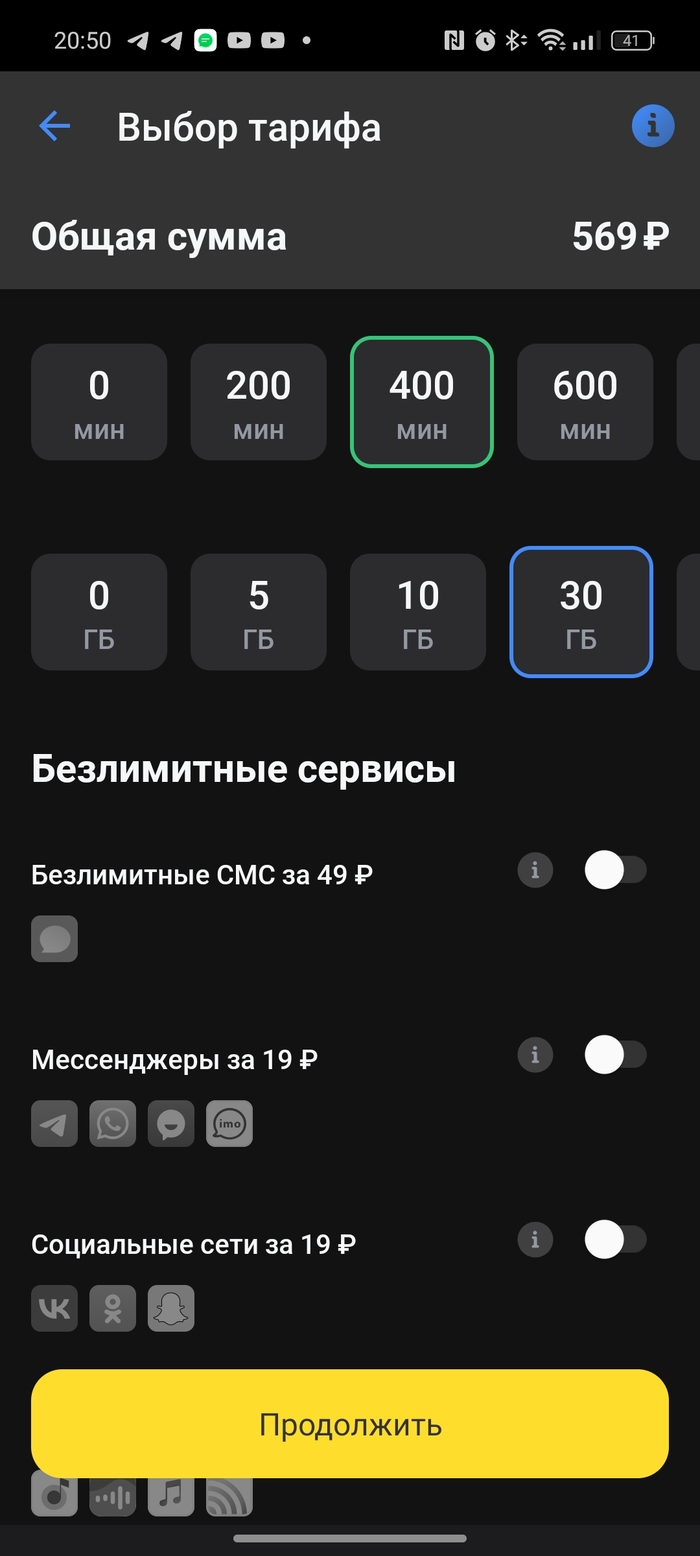The height and width of the screenshot is (1556, 700).
Task: Open tariff info icon in header
Action: pyautogui.click(x=652, y=126)
